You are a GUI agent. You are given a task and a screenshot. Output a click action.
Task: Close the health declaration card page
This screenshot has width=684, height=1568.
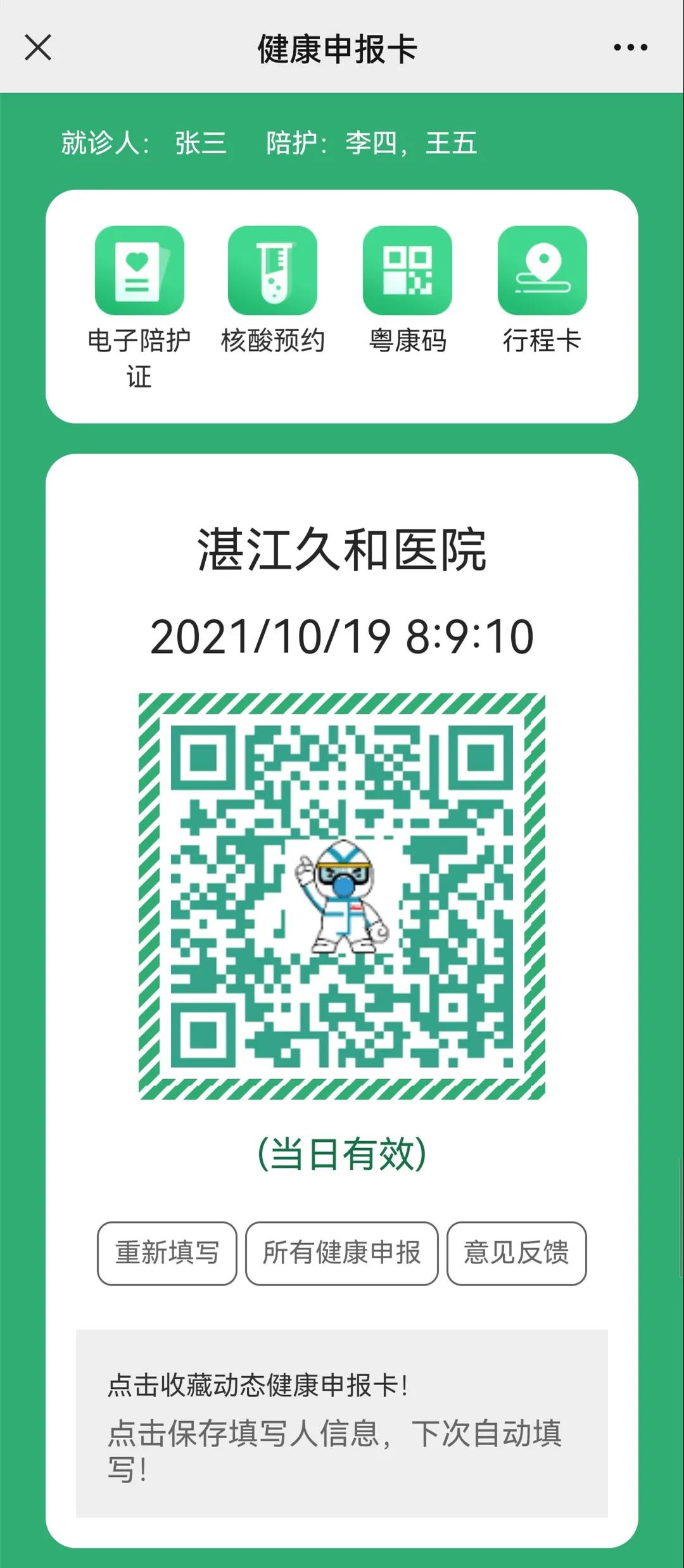pos(38,47)
